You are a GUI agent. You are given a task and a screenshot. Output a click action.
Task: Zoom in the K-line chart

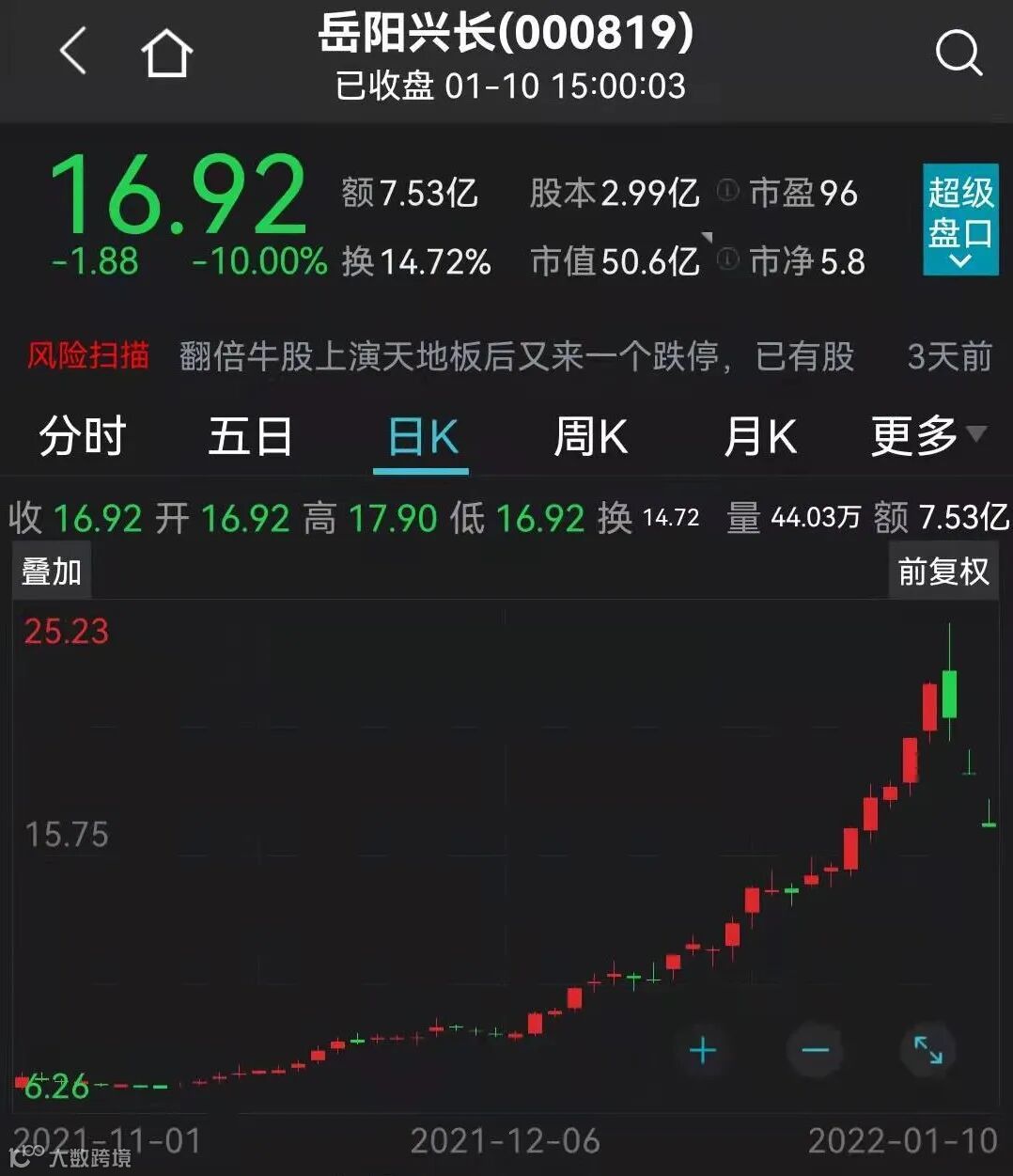702,1050
